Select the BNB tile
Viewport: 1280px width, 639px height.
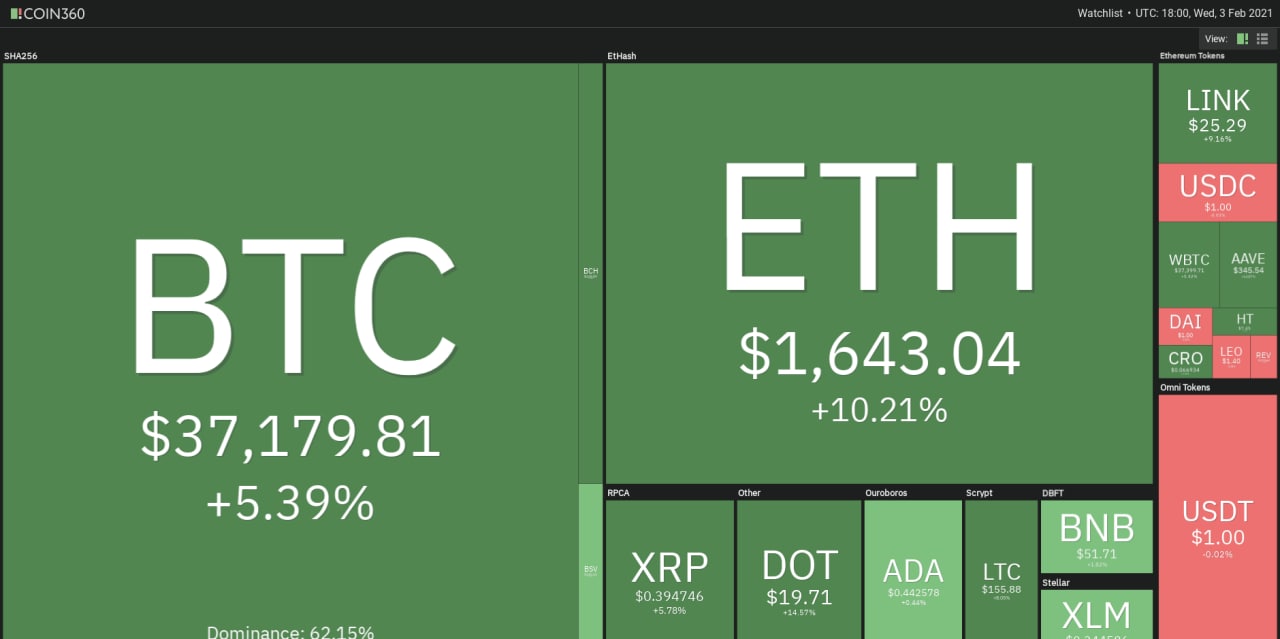pos(1096,536)
